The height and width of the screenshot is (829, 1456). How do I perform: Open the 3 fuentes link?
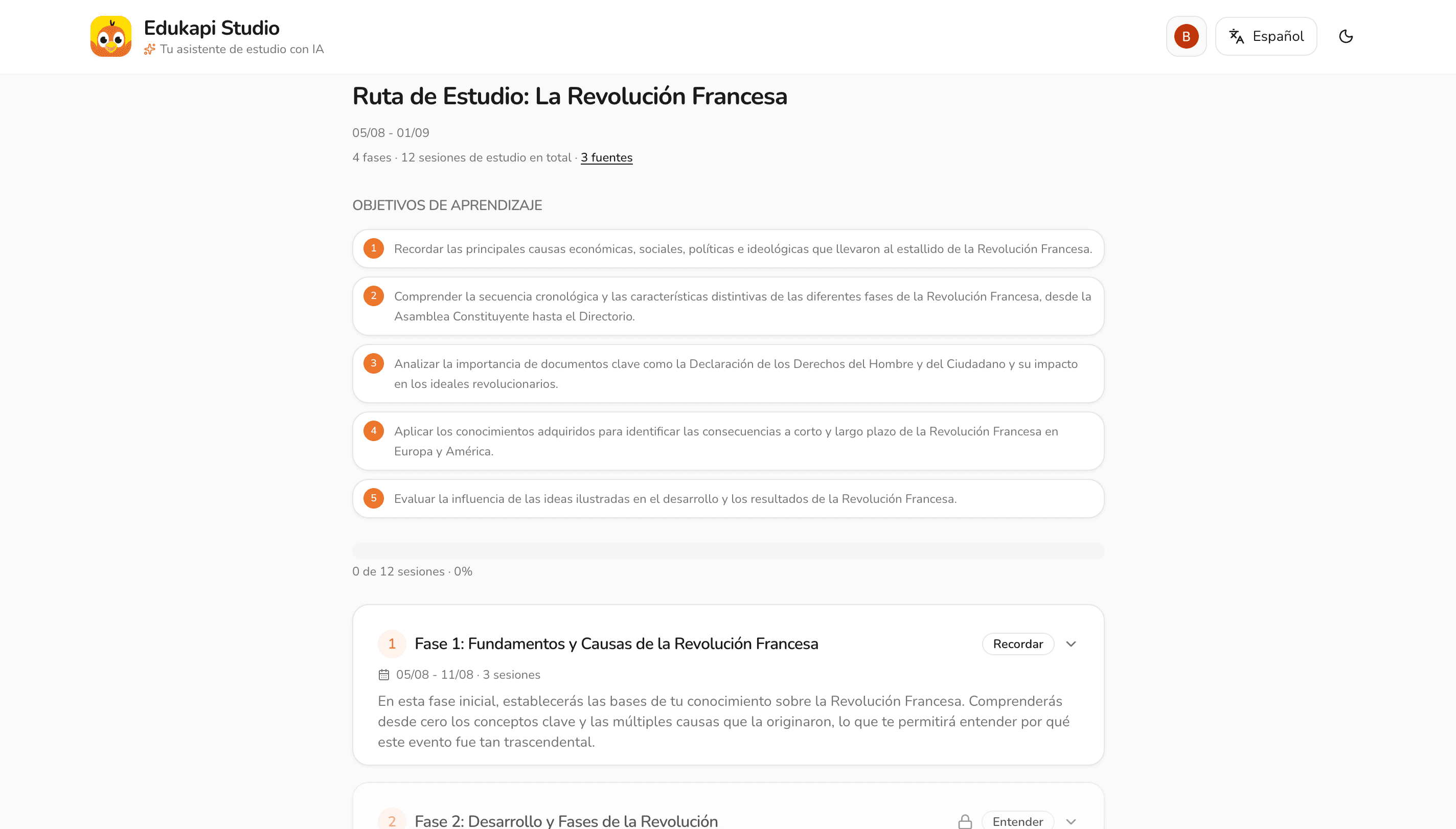pyautogui.click(x=606, y=158)
